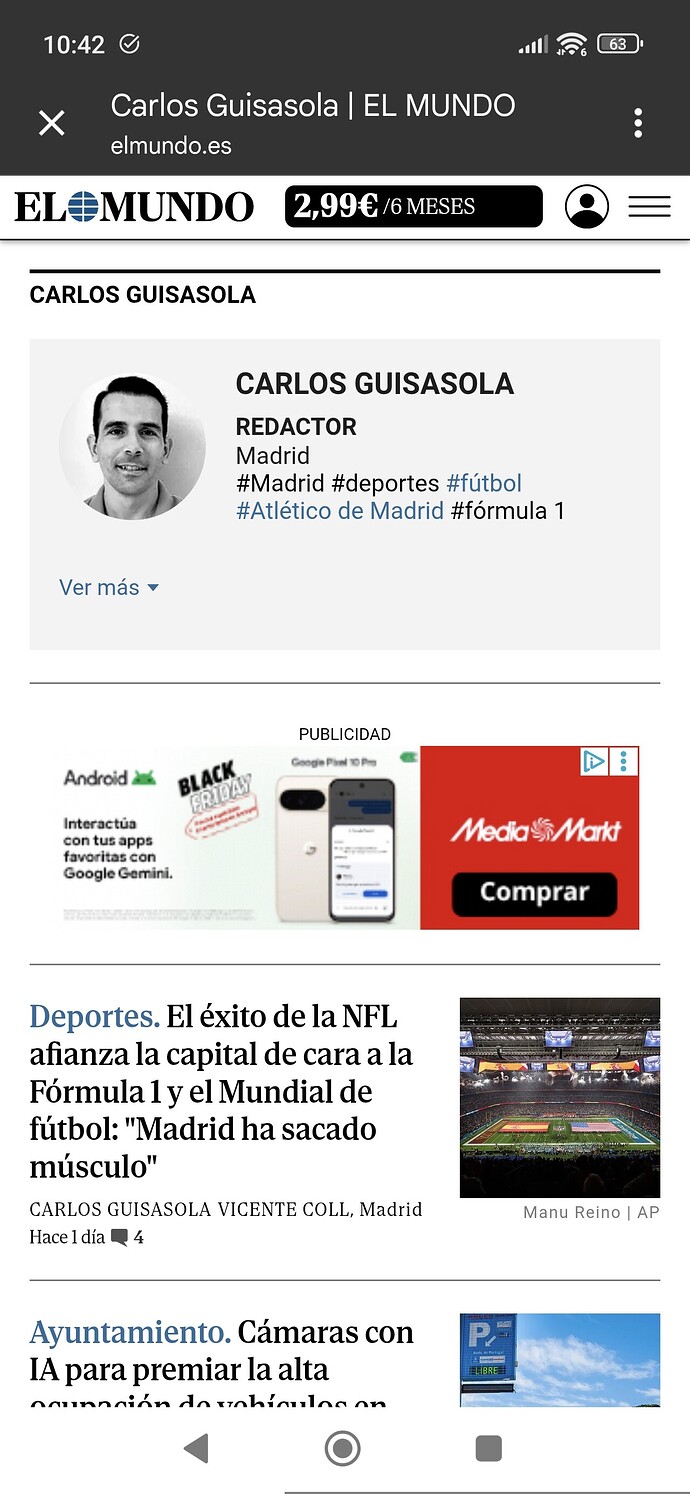Open the 2,99€ /6 meses subscription offer

click(413, 207)
